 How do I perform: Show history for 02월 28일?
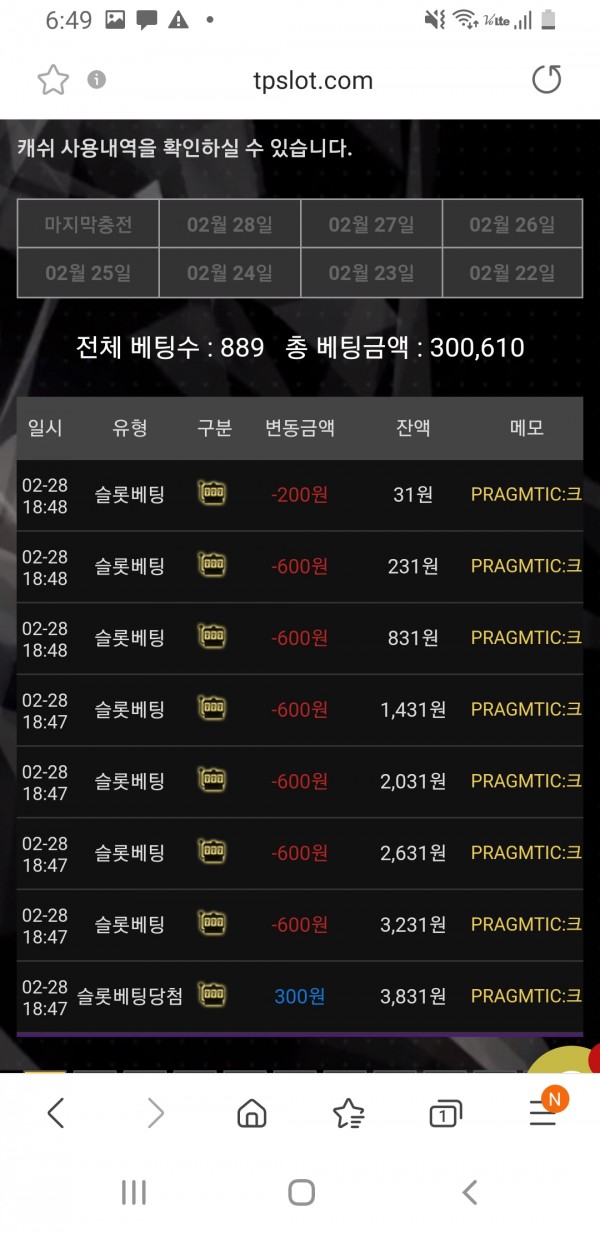point(230,224)
